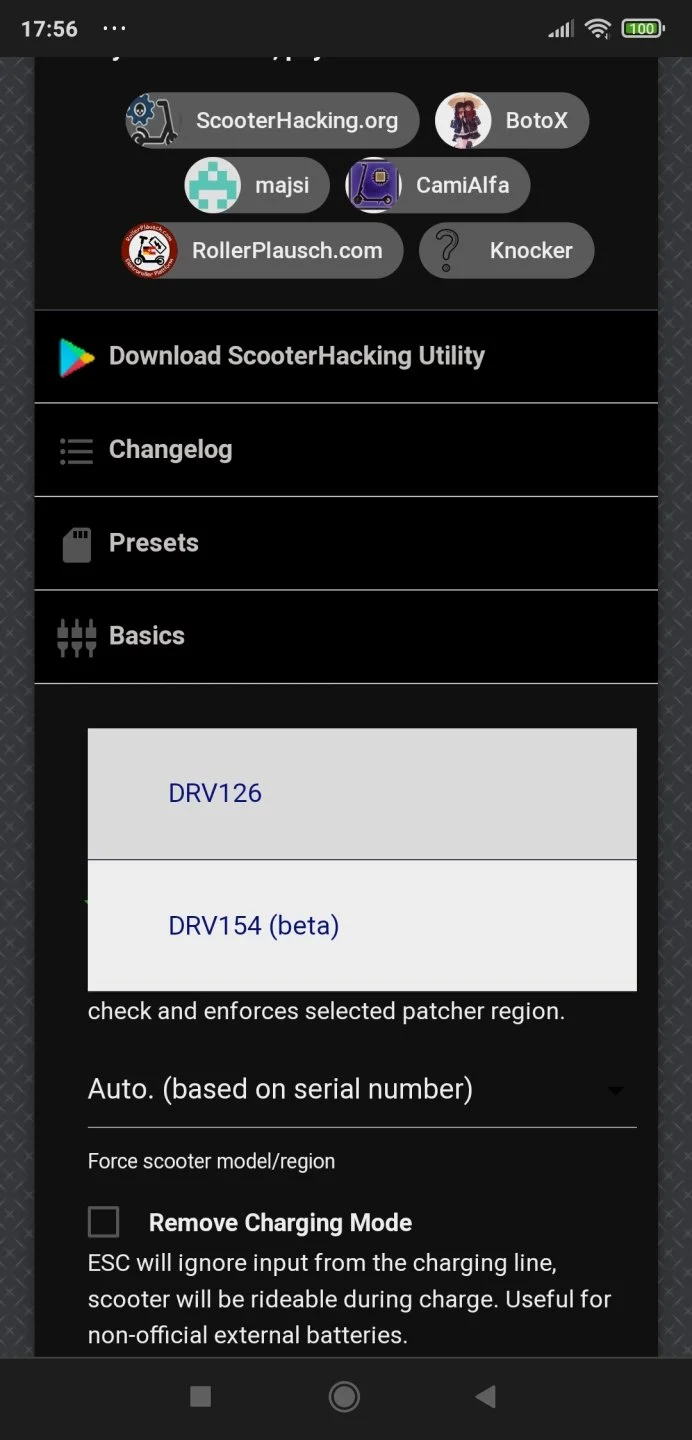The image size is (692, 1440).
Task: Open majsi's contributor chip
Action: tap(257, 185)
